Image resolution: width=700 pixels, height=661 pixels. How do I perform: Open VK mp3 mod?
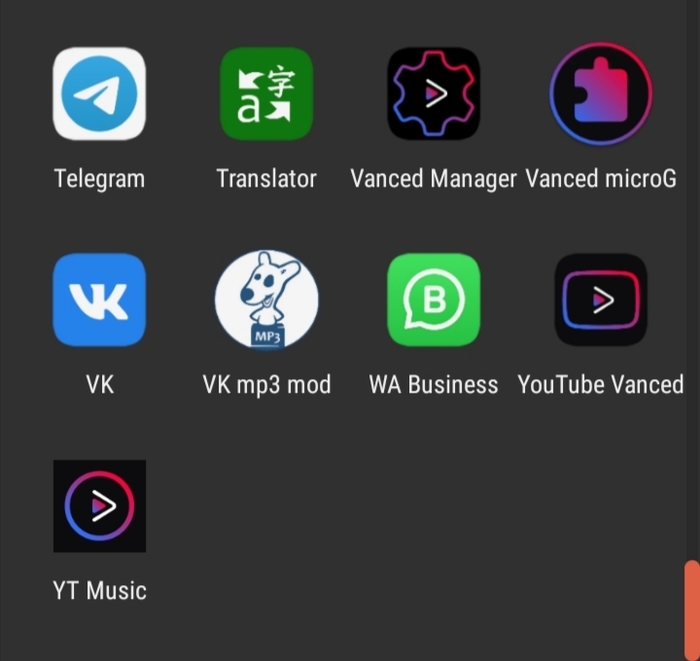point(266,300)
